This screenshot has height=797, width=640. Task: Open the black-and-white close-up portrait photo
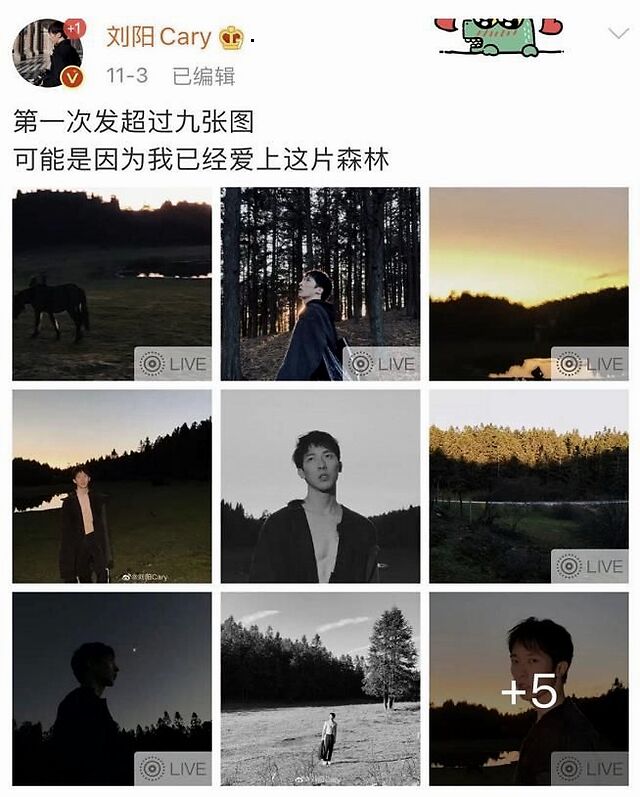point(320,486)
